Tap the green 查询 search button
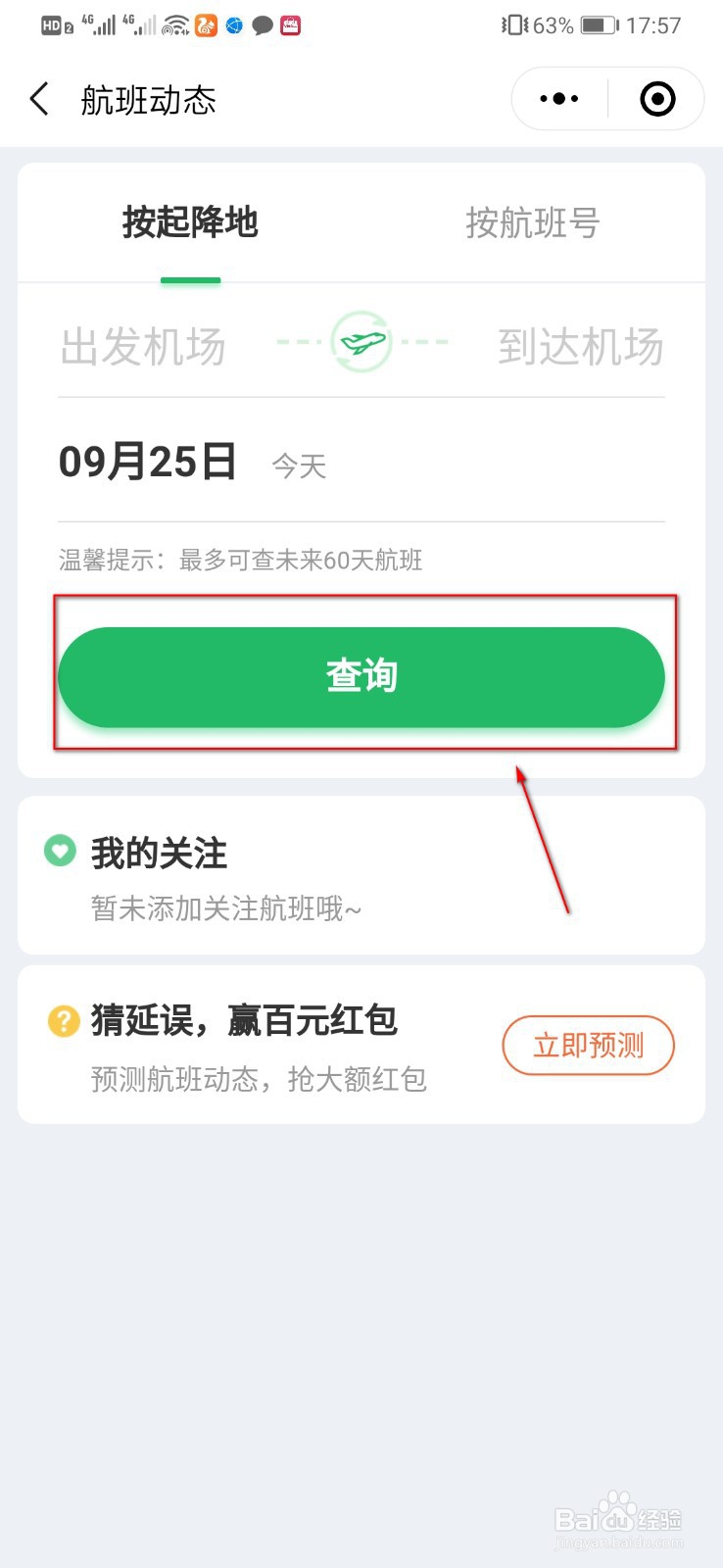This screenshot has height=1568, width=723. point(361,675)
